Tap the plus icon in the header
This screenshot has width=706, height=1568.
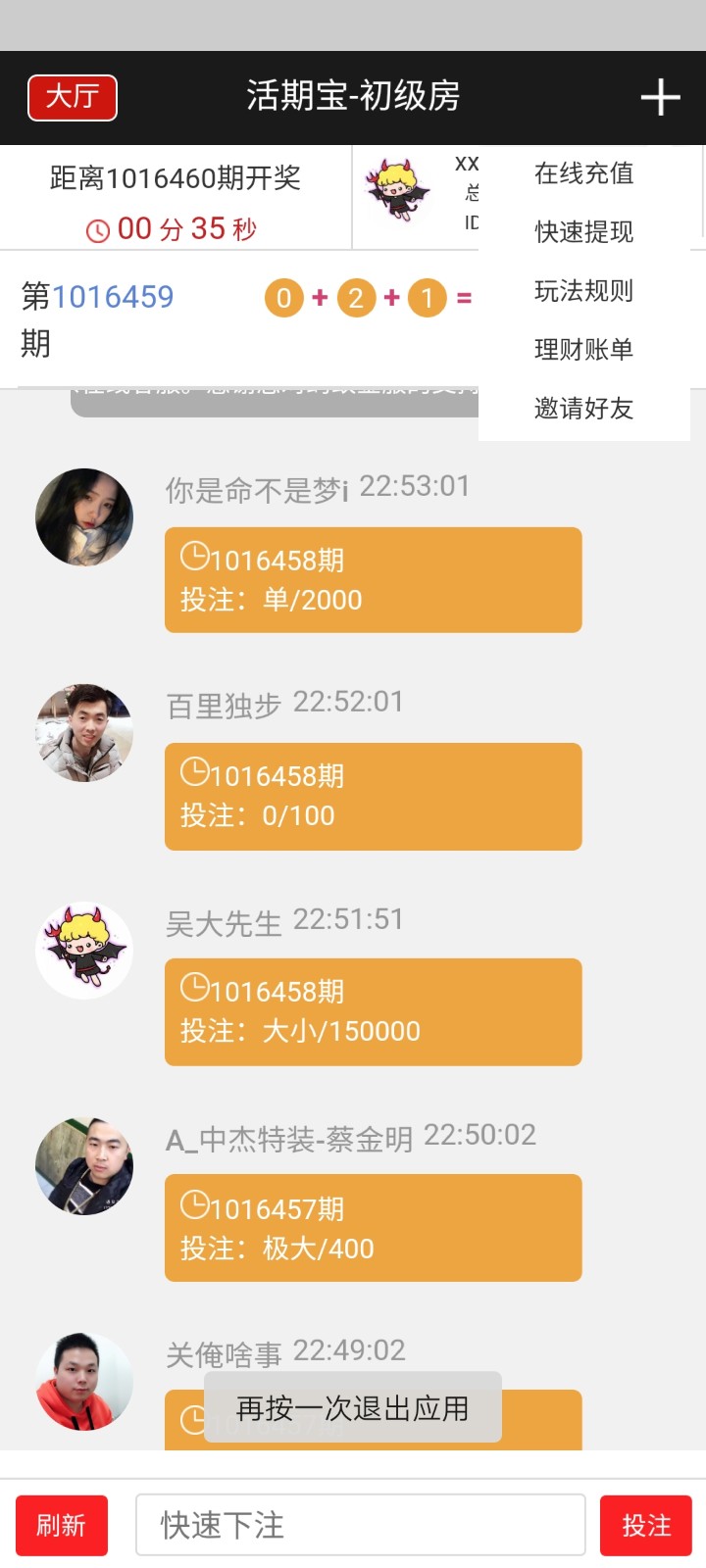660,97
